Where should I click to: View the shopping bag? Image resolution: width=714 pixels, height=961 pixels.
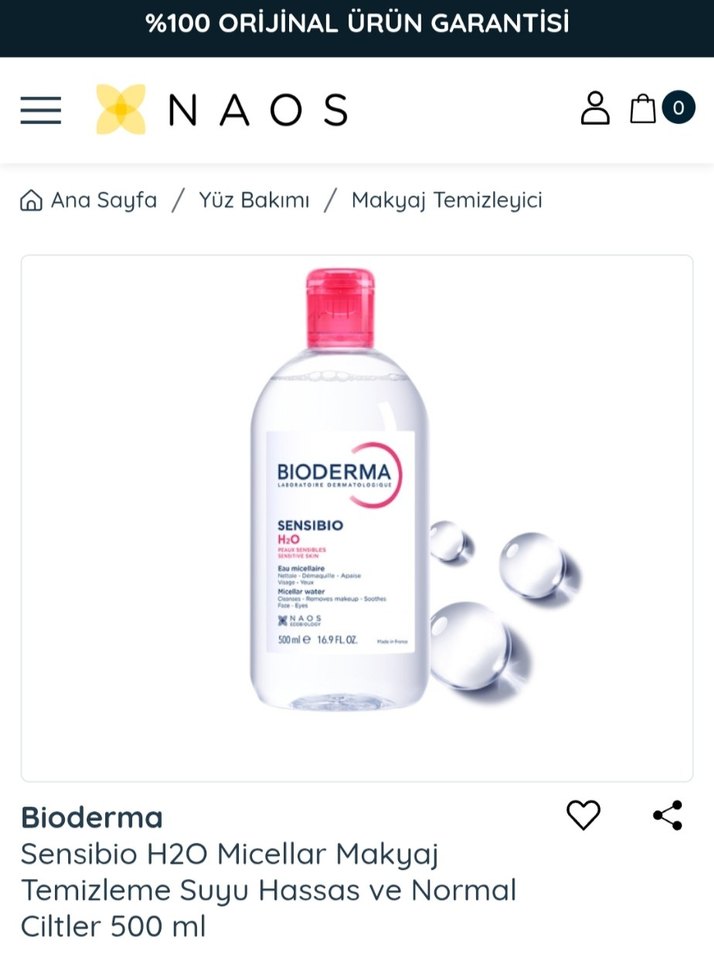click(644, 108)
